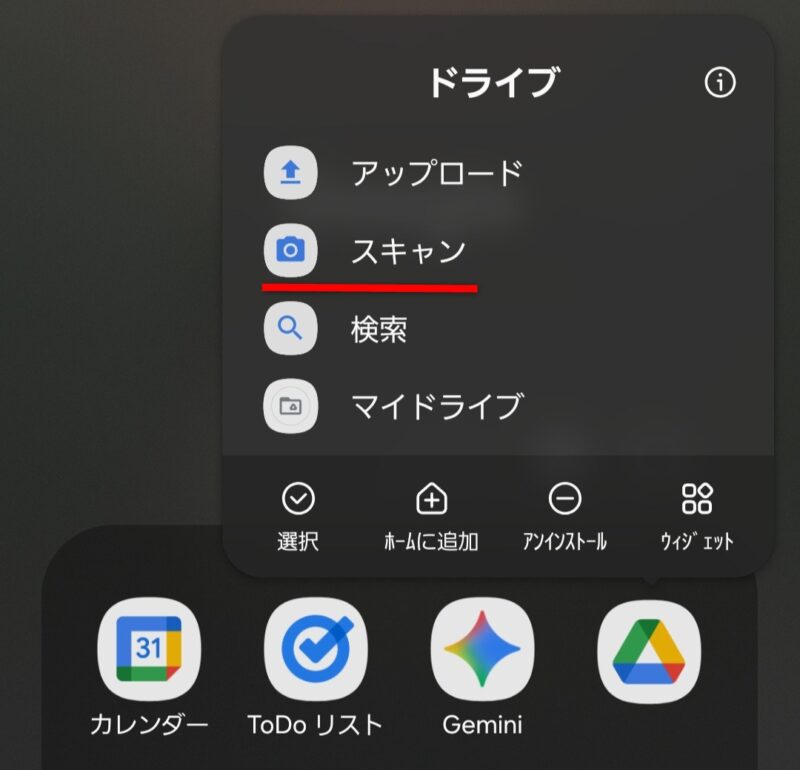Screen dimensions: 800x770
Task: Open the 検索 shortcut
Action: tap(378, 329)
